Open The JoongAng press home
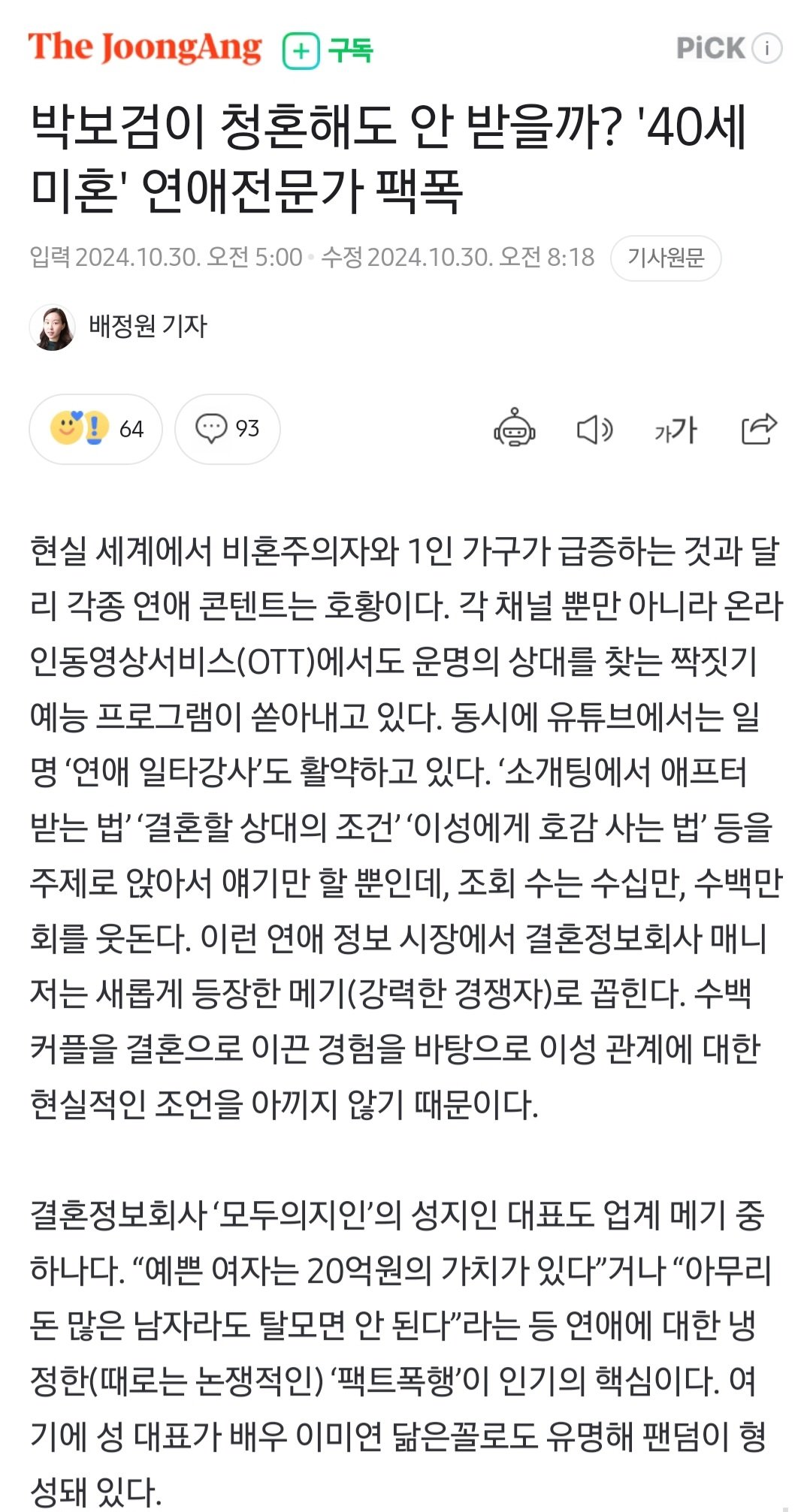 (x=145, y=48)
